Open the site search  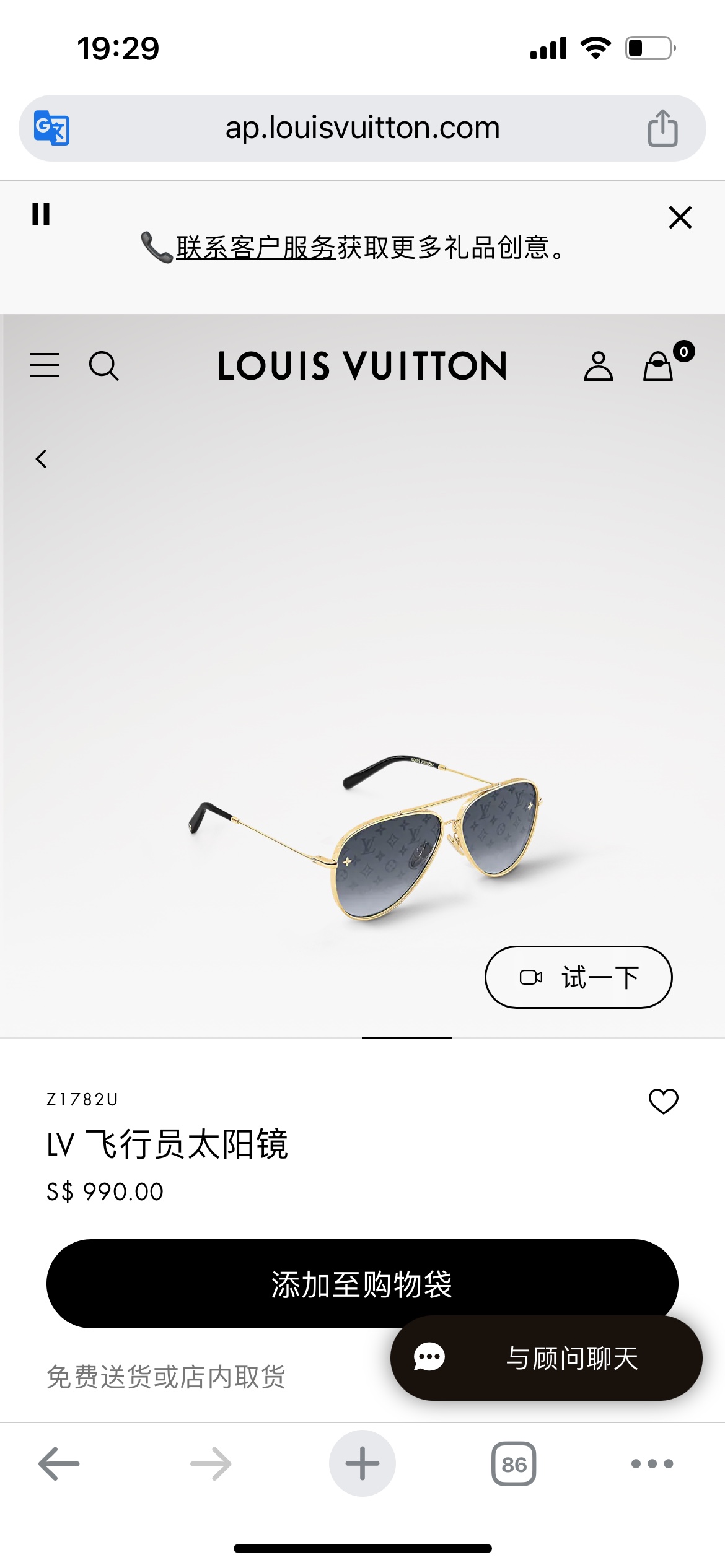[103, 365]
